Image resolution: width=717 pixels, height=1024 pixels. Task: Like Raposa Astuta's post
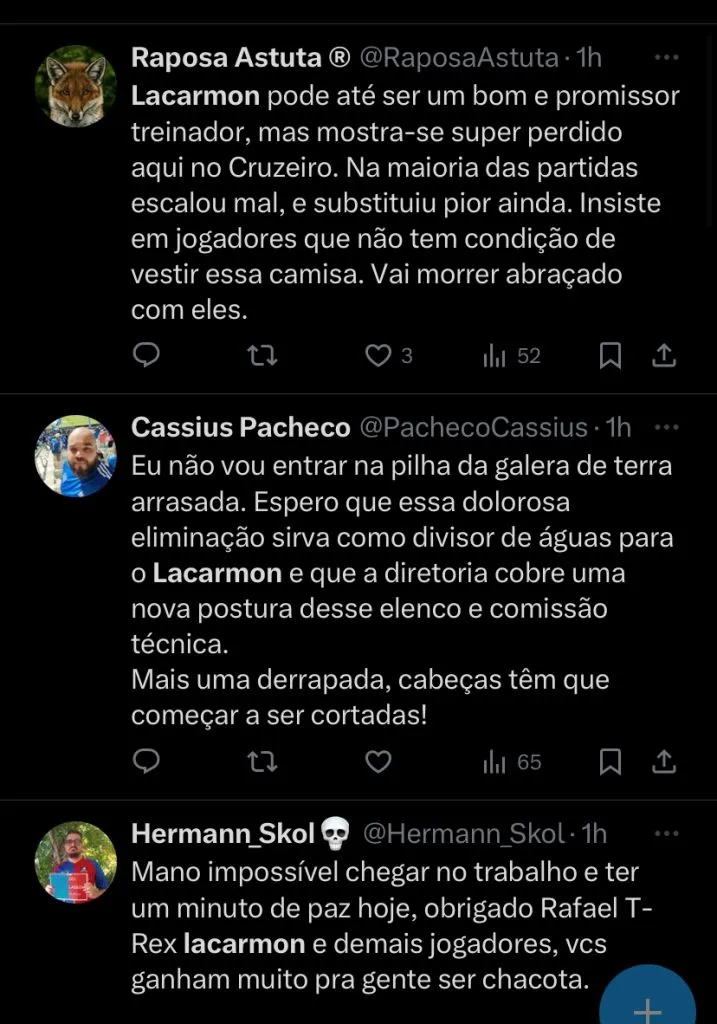[378, 355]
